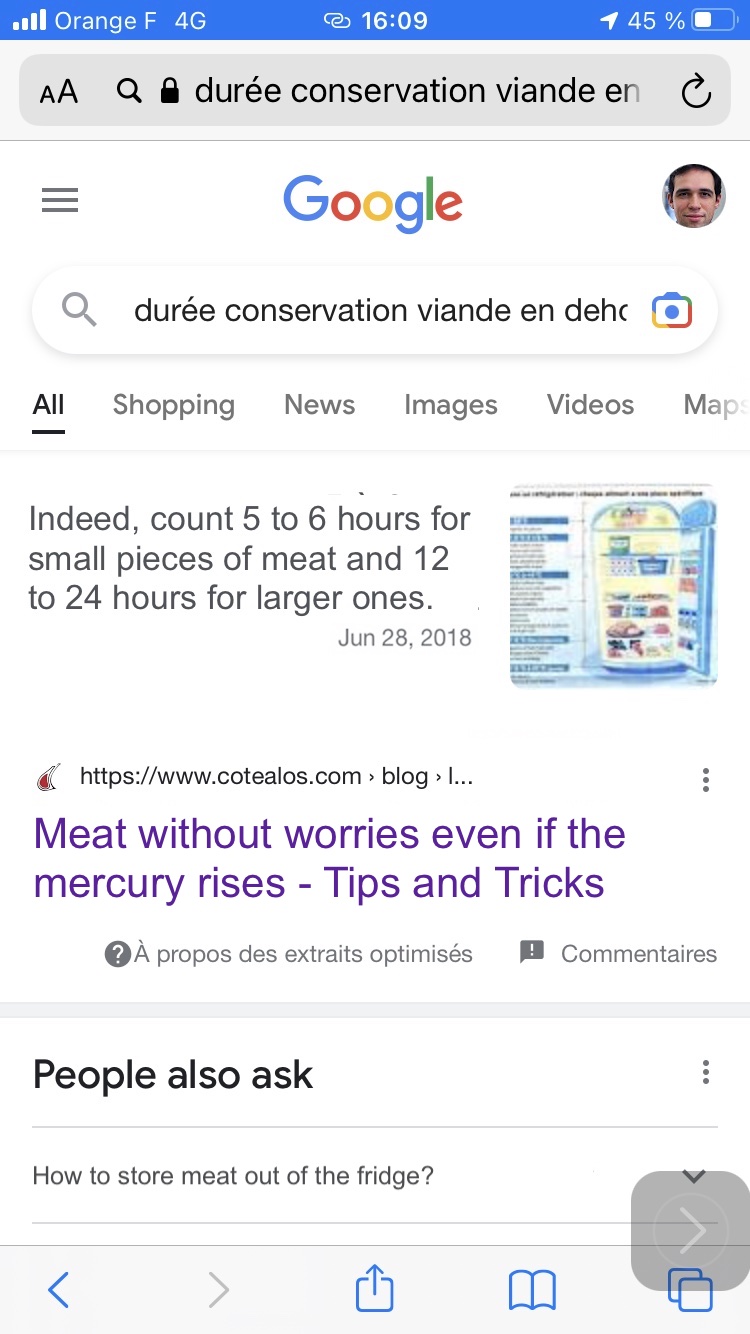Viewport: 750px width, 1334px height.
Task: Open the three-dot menu next to the result
Action: (705, 779)
